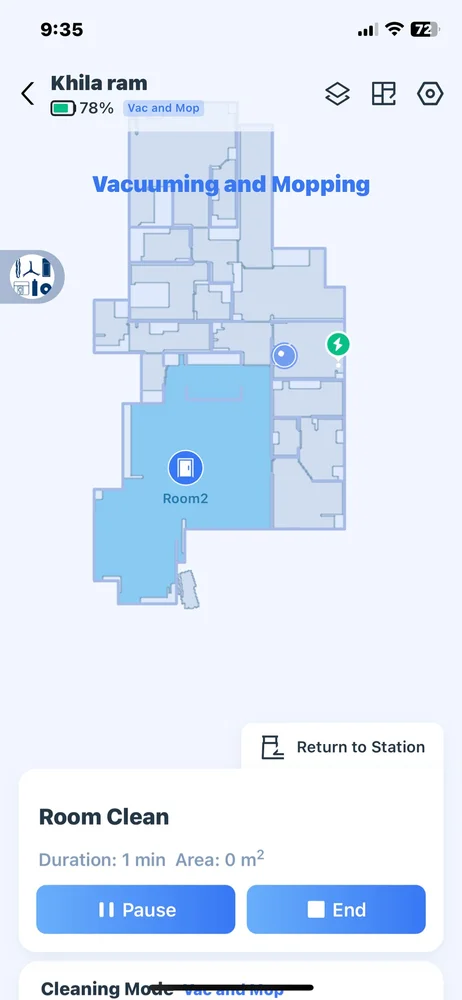
Task: Go back using the arrow icon
Action: pyautogui.click(x=27, y=94)
